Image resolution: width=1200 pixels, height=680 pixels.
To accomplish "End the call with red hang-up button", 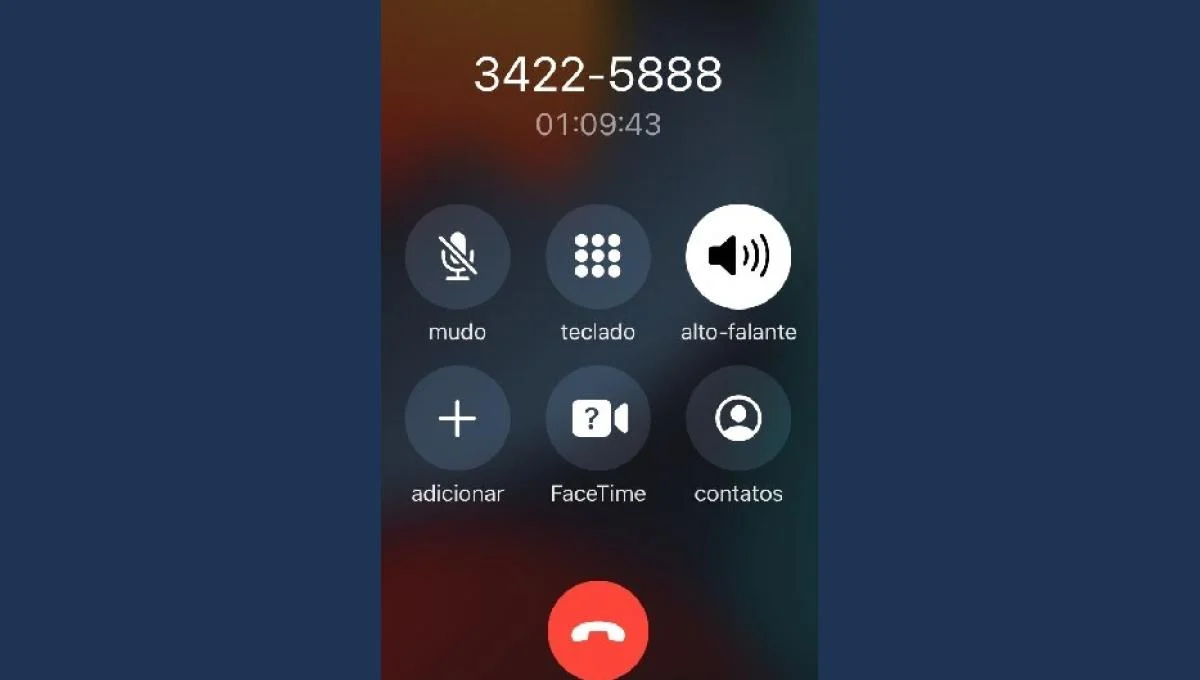I will [x=598, y=630].
